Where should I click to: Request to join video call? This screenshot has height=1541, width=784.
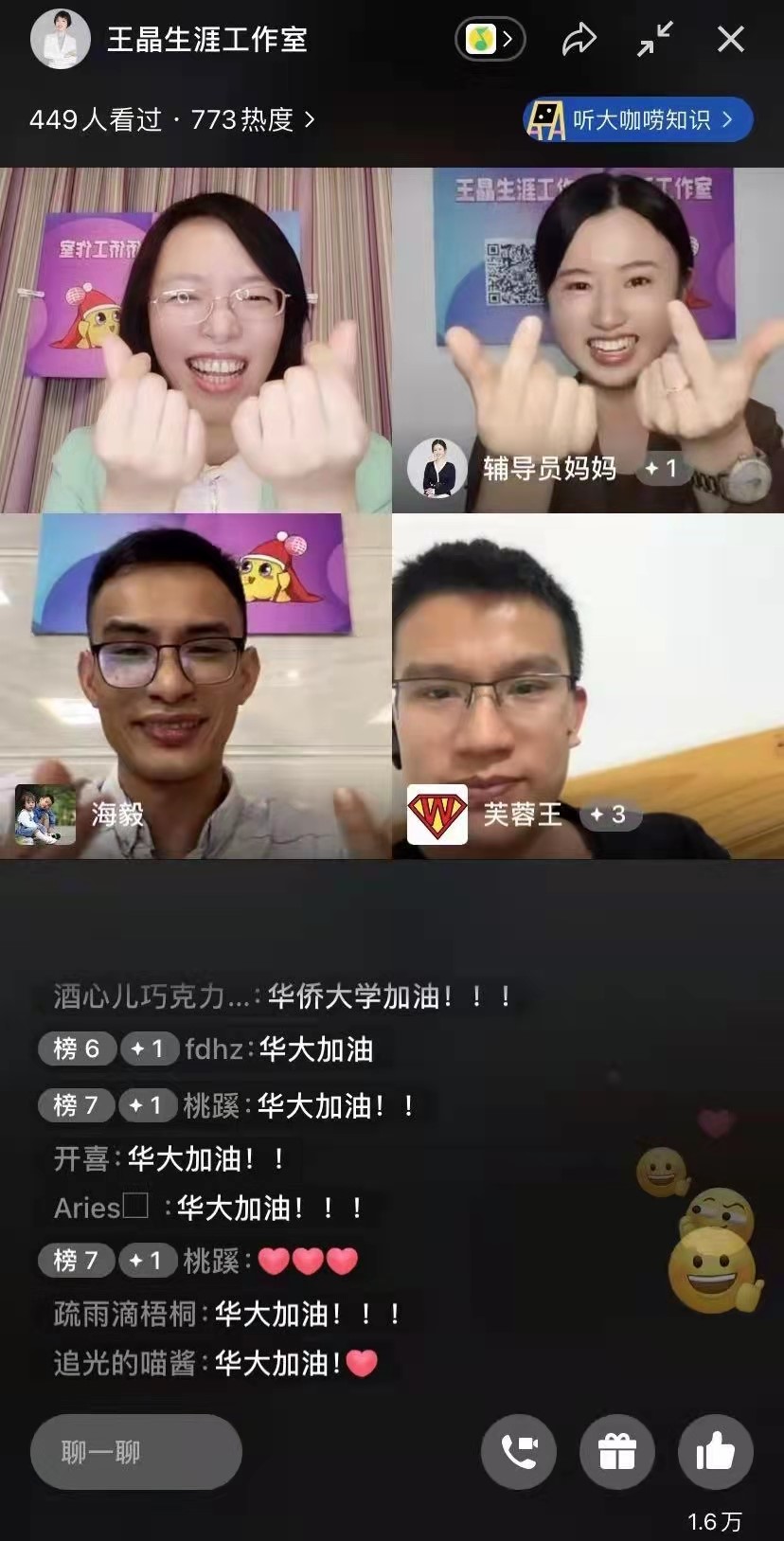[x=519, y=1451]
